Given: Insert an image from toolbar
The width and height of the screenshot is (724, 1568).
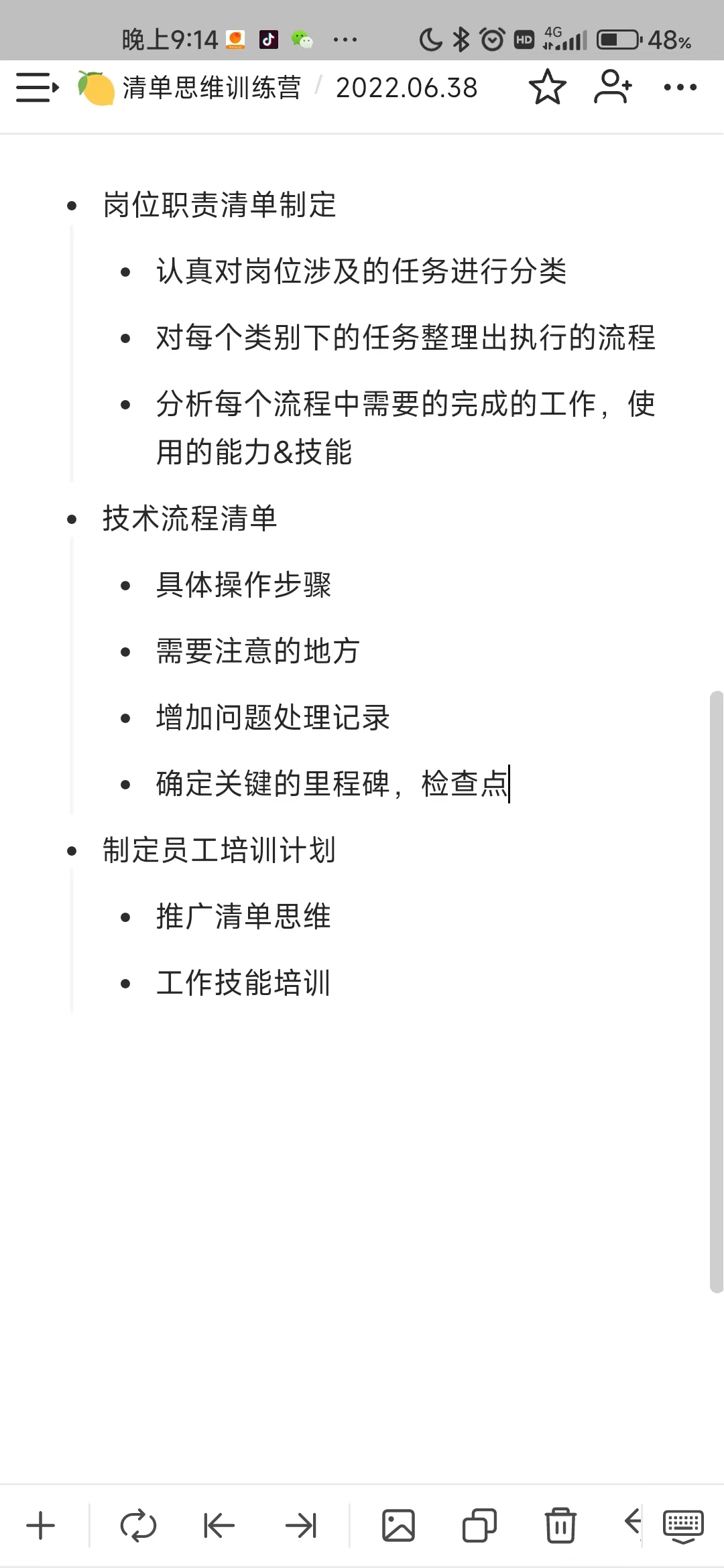Looking at the screenshot, I should [x=398, y=1526].
